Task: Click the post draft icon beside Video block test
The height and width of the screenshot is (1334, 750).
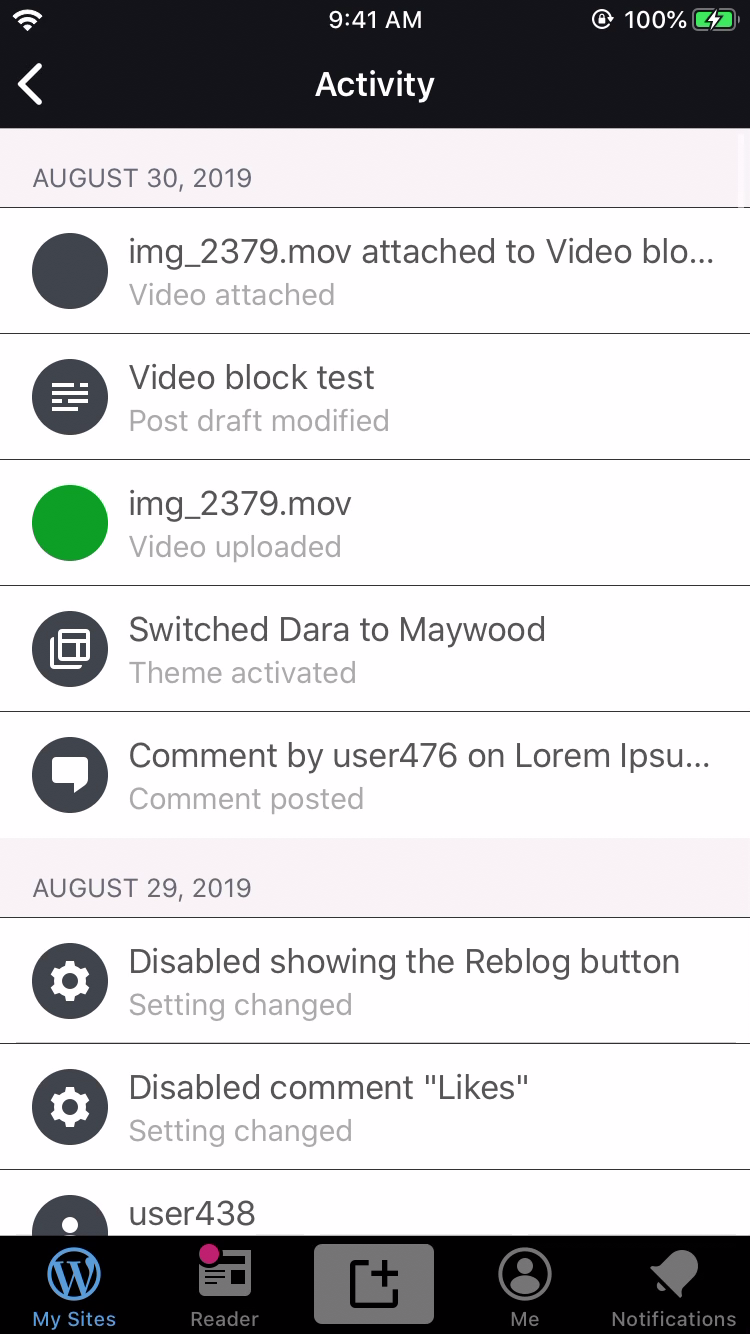Action: (x=69, y=396)
